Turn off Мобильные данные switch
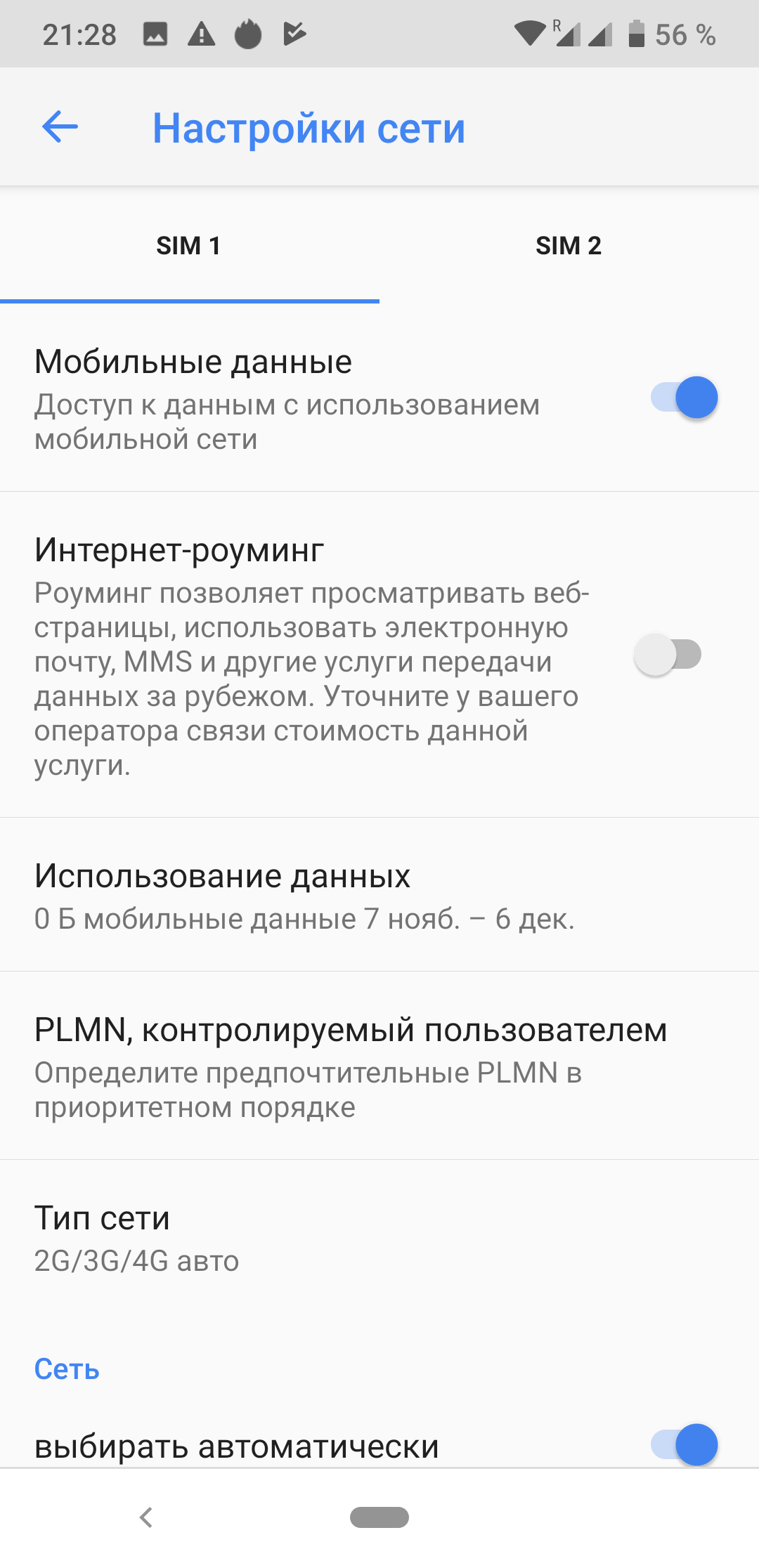759x1568 pixels. (x=683, y=398)
